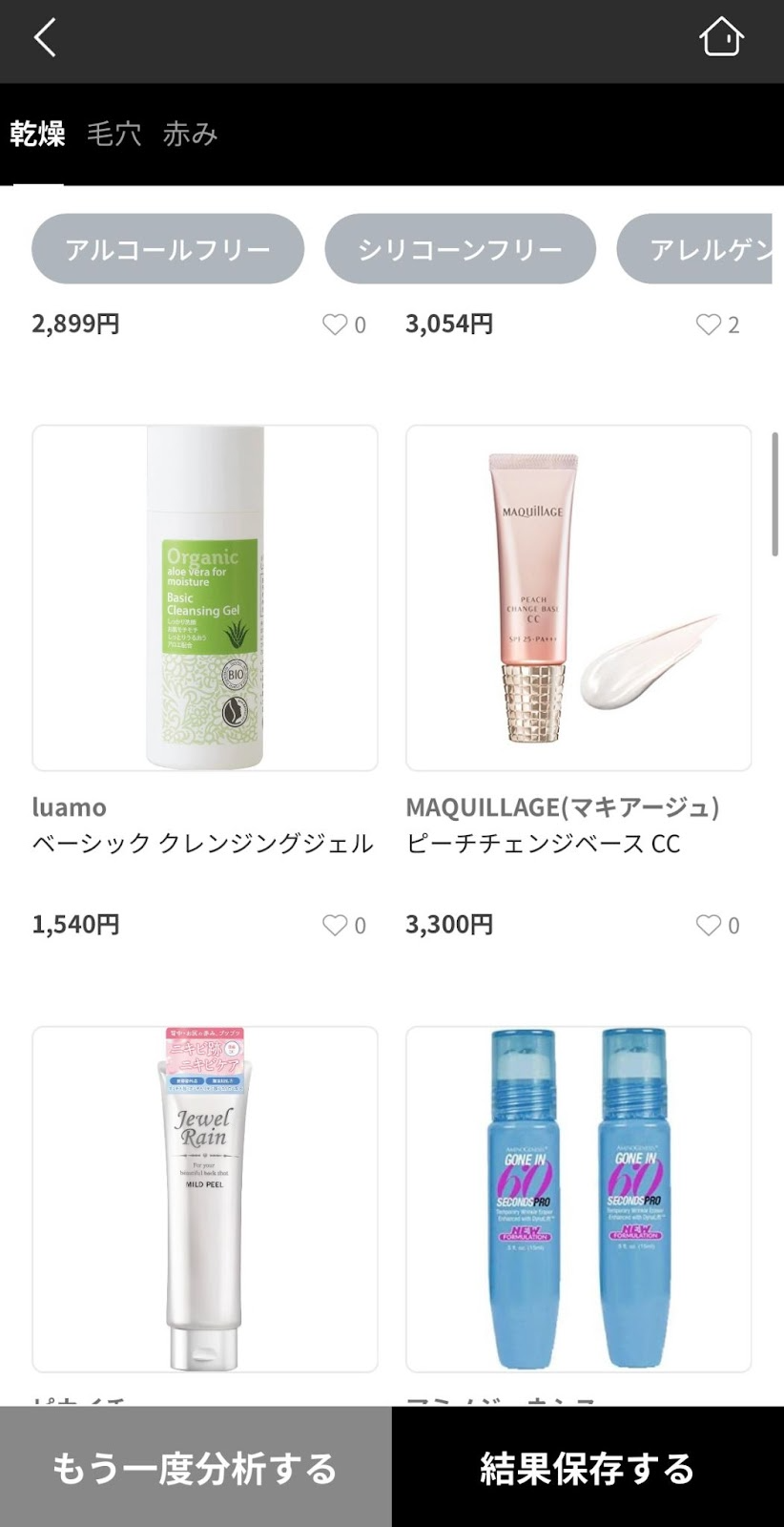Select the 乾燥 tab
The image size is (784, 1527).
(x=37, y=135)
